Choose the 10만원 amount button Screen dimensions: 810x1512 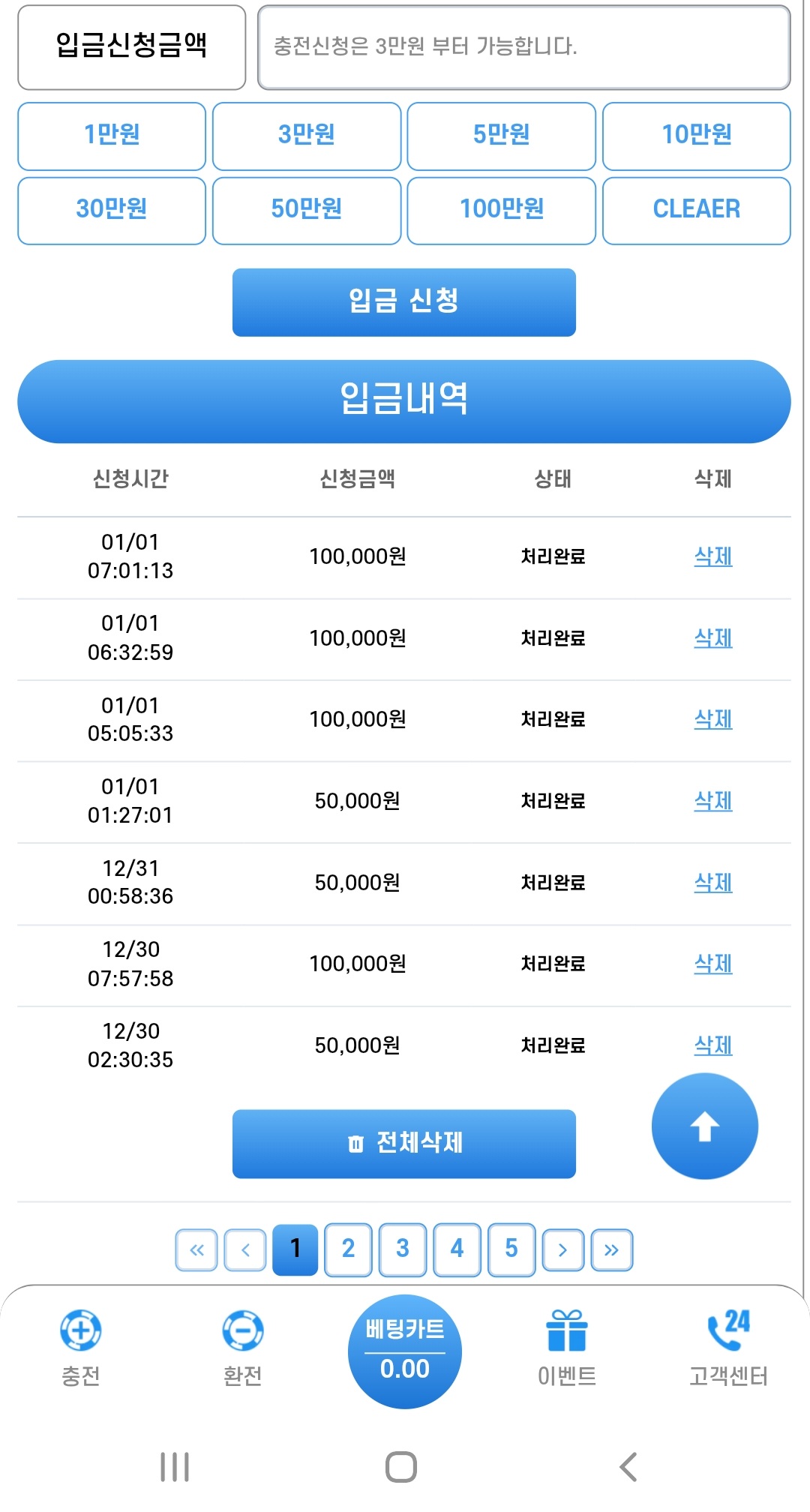(696, 135)
